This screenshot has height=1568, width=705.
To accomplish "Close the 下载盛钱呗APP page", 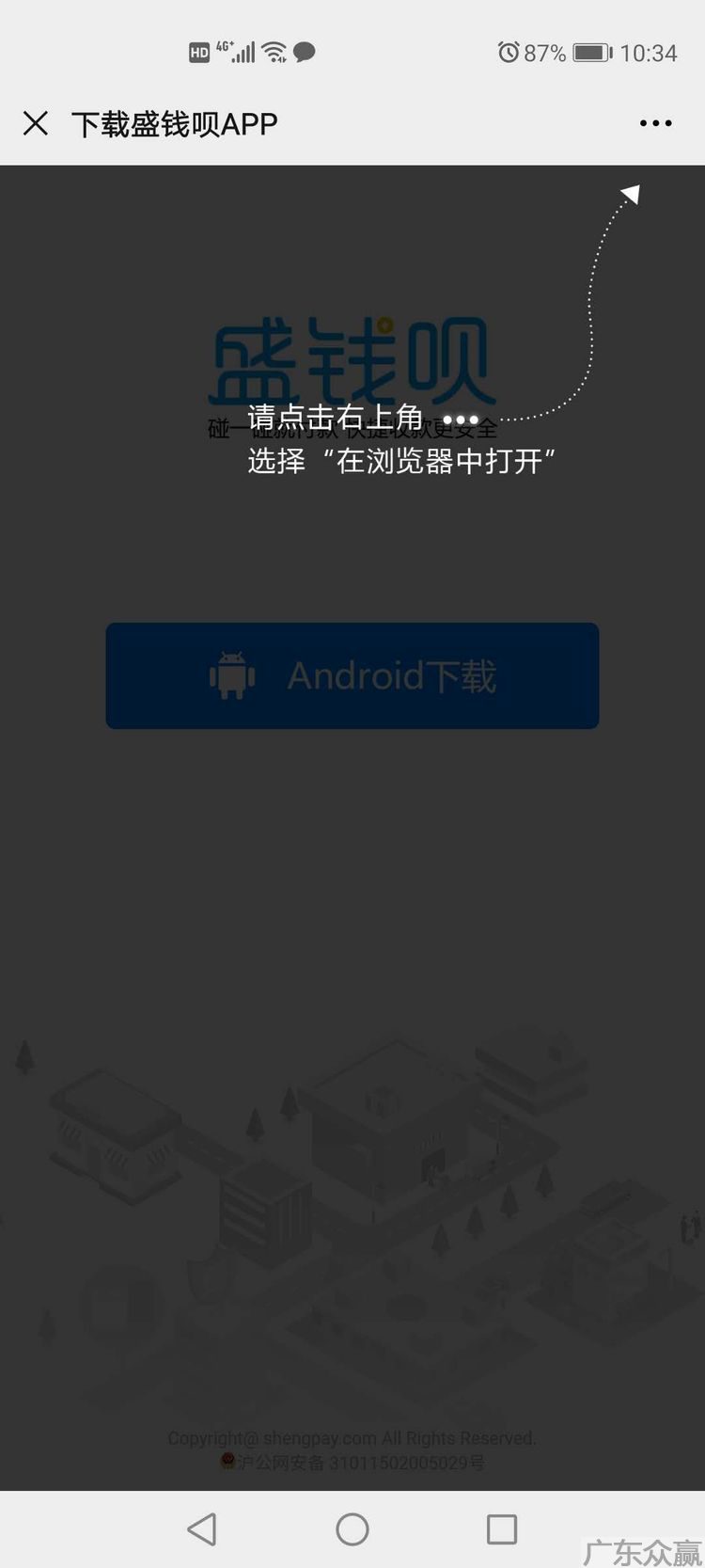I will pos(36,123).
